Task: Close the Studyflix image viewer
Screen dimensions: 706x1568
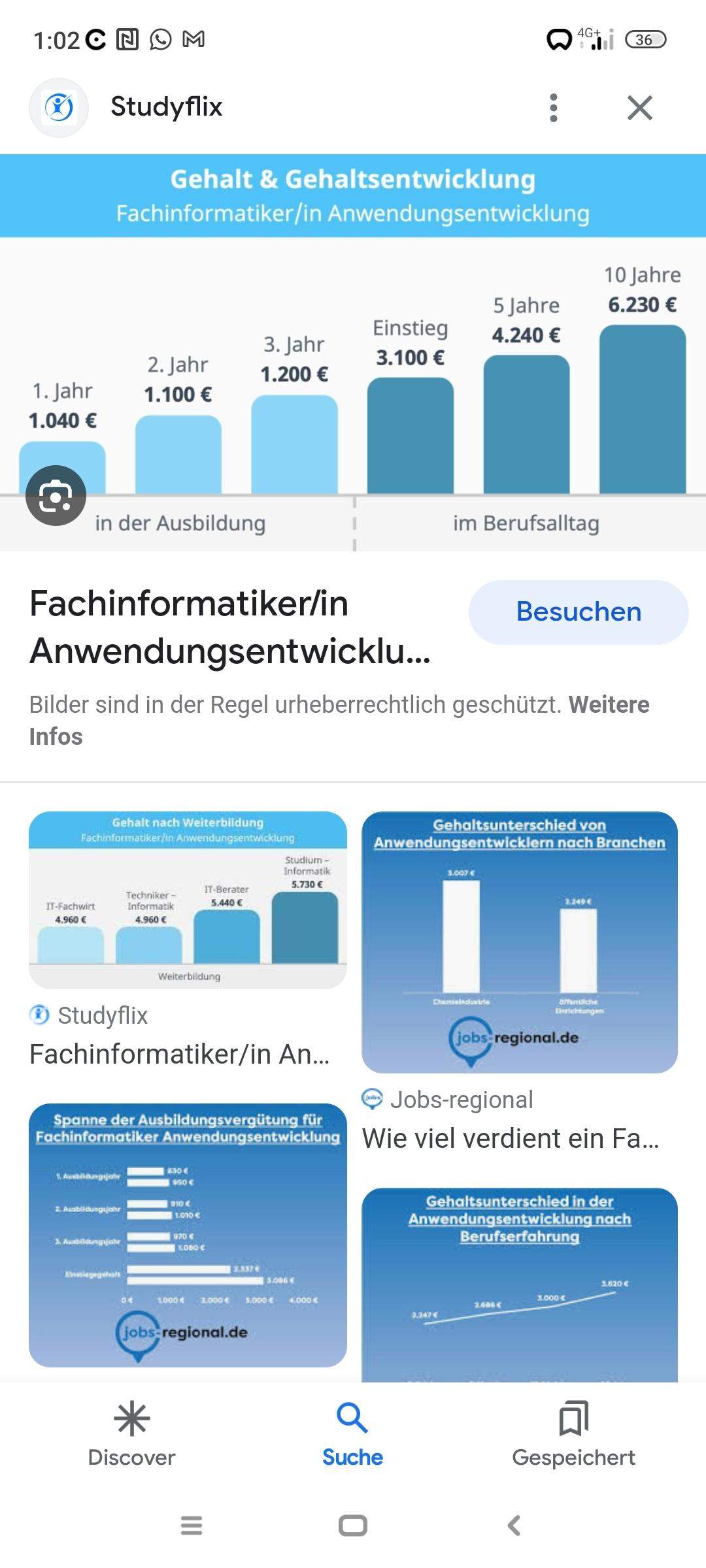Action: (x=639, y=108)
